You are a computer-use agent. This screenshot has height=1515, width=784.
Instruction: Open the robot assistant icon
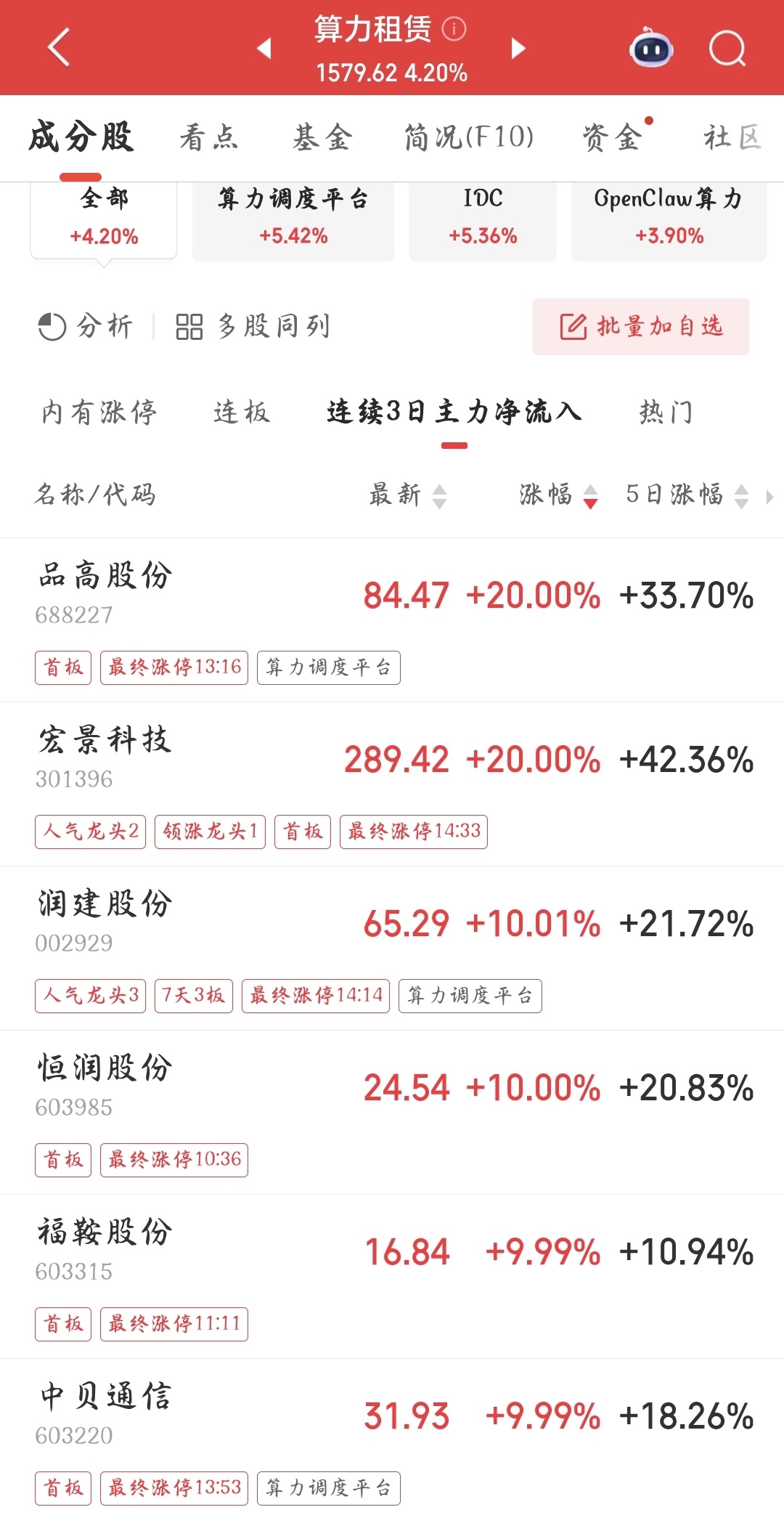click(x=651, y=48)
